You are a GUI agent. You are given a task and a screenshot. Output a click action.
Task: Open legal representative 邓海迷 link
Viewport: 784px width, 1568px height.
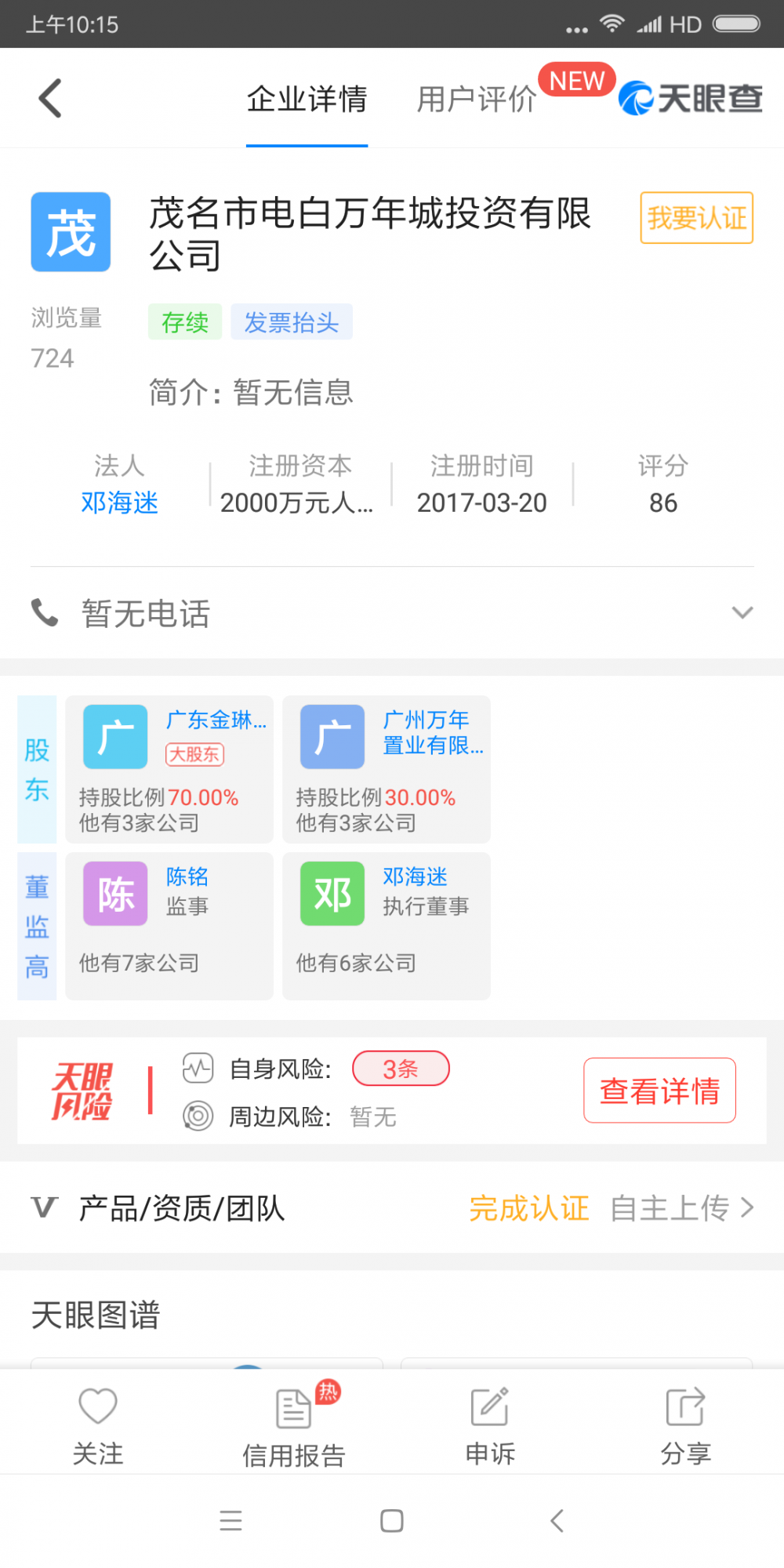coord(119,503)
